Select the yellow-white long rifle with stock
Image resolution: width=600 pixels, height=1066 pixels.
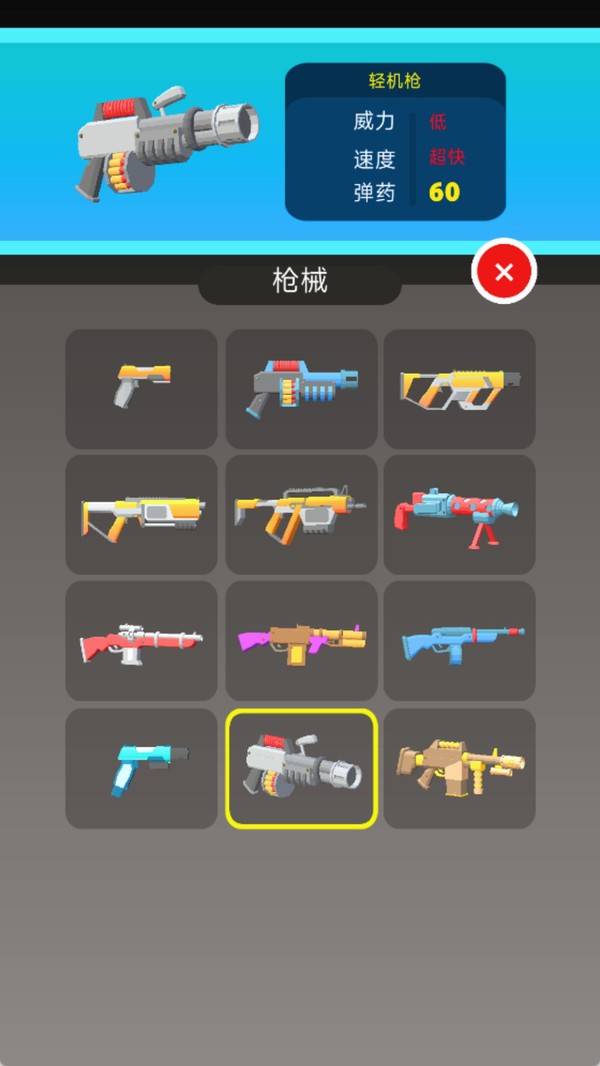(x=141, y=515)
